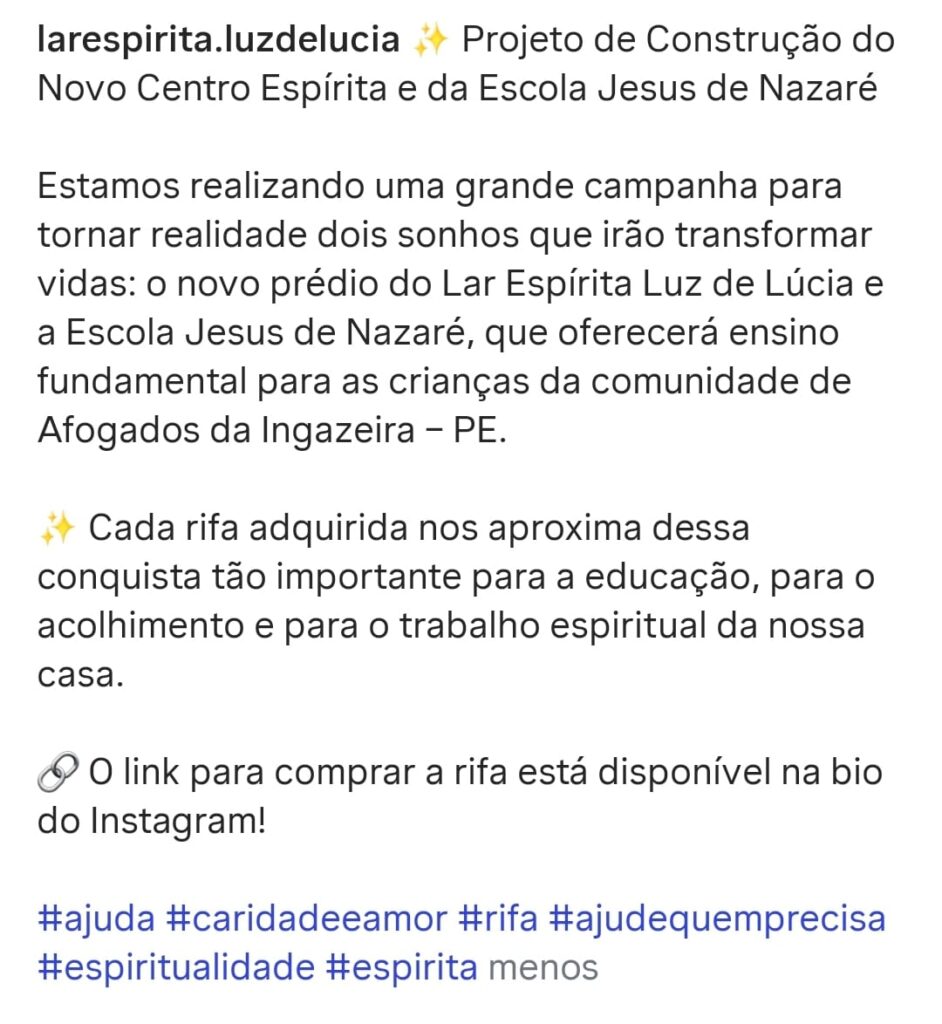The width and height of the screenshot is (942, 1024).
Task: Select the #espirita hashtag
Action: (x=402, y=967)
